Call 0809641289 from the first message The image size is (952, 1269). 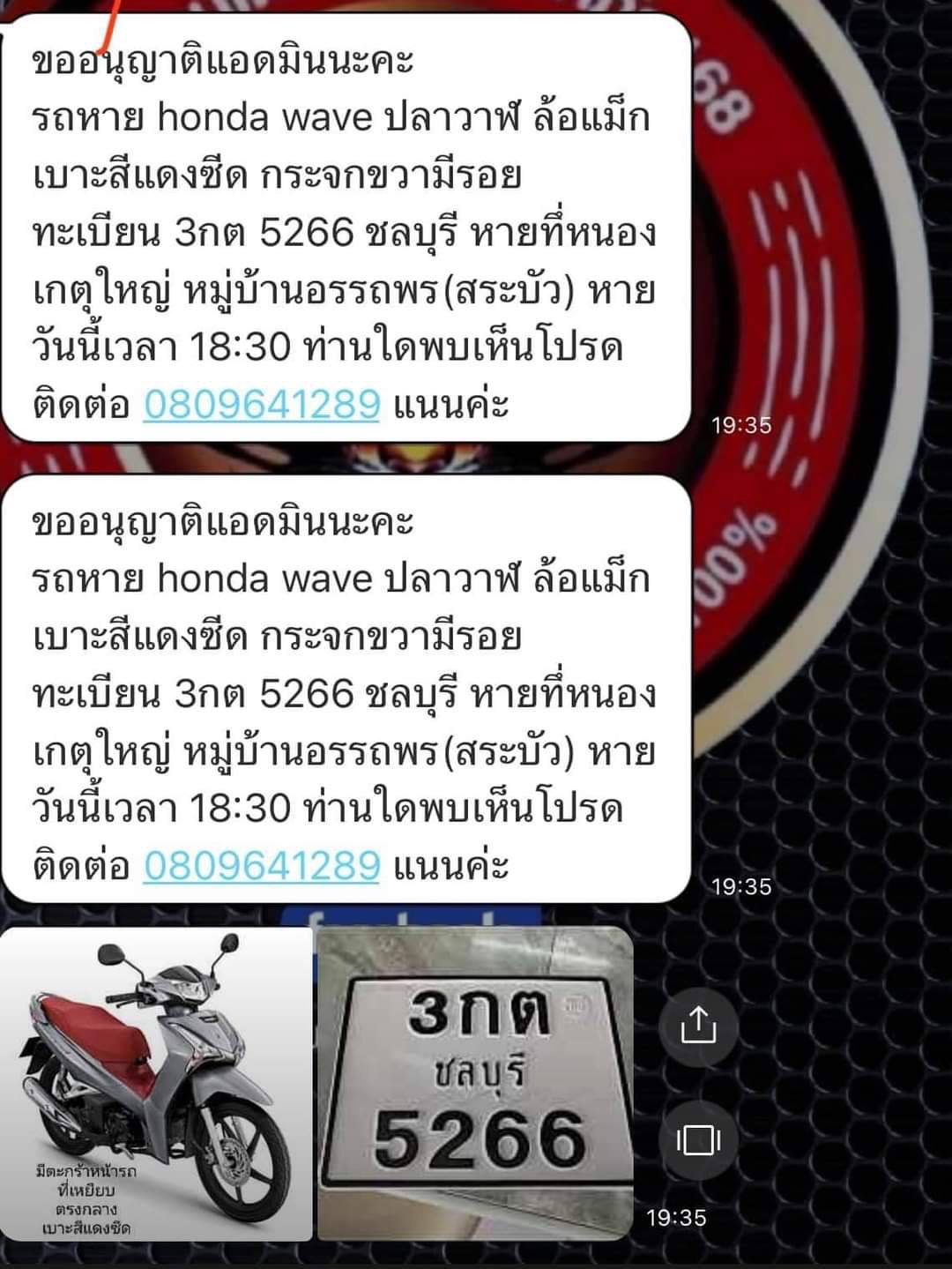click(262, 405)
